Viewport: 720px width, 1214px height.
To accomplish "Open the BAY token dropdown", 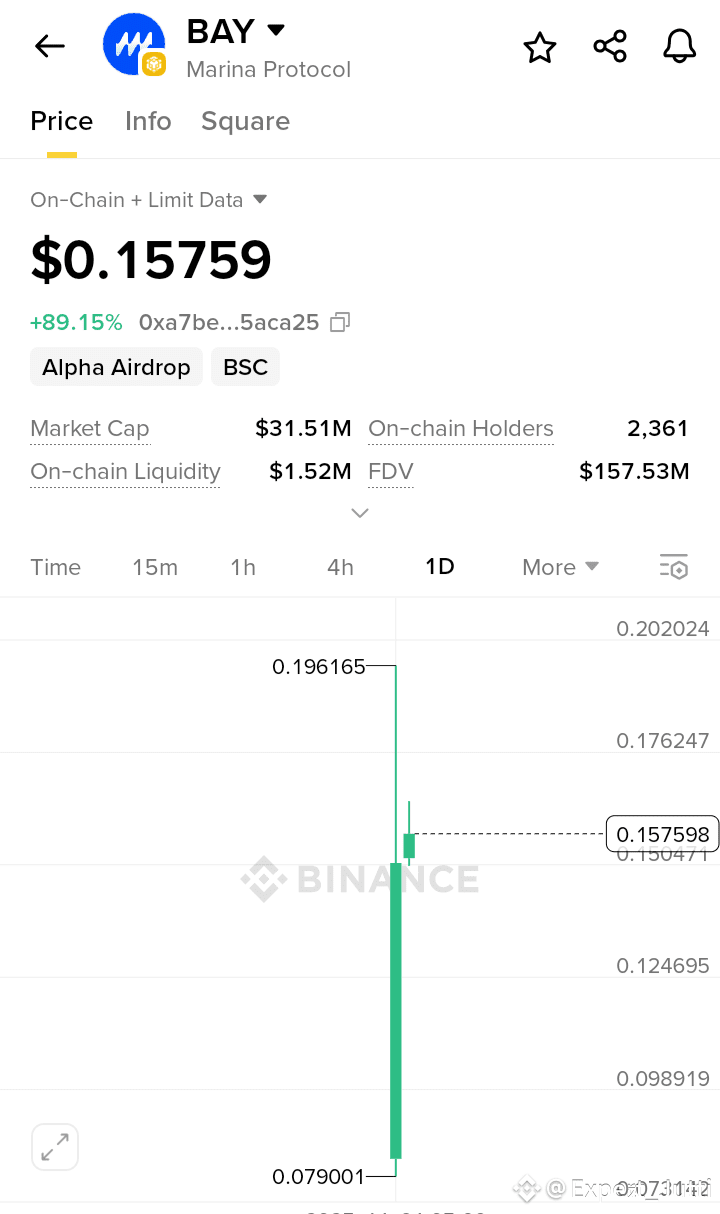I will coord(276,30).
